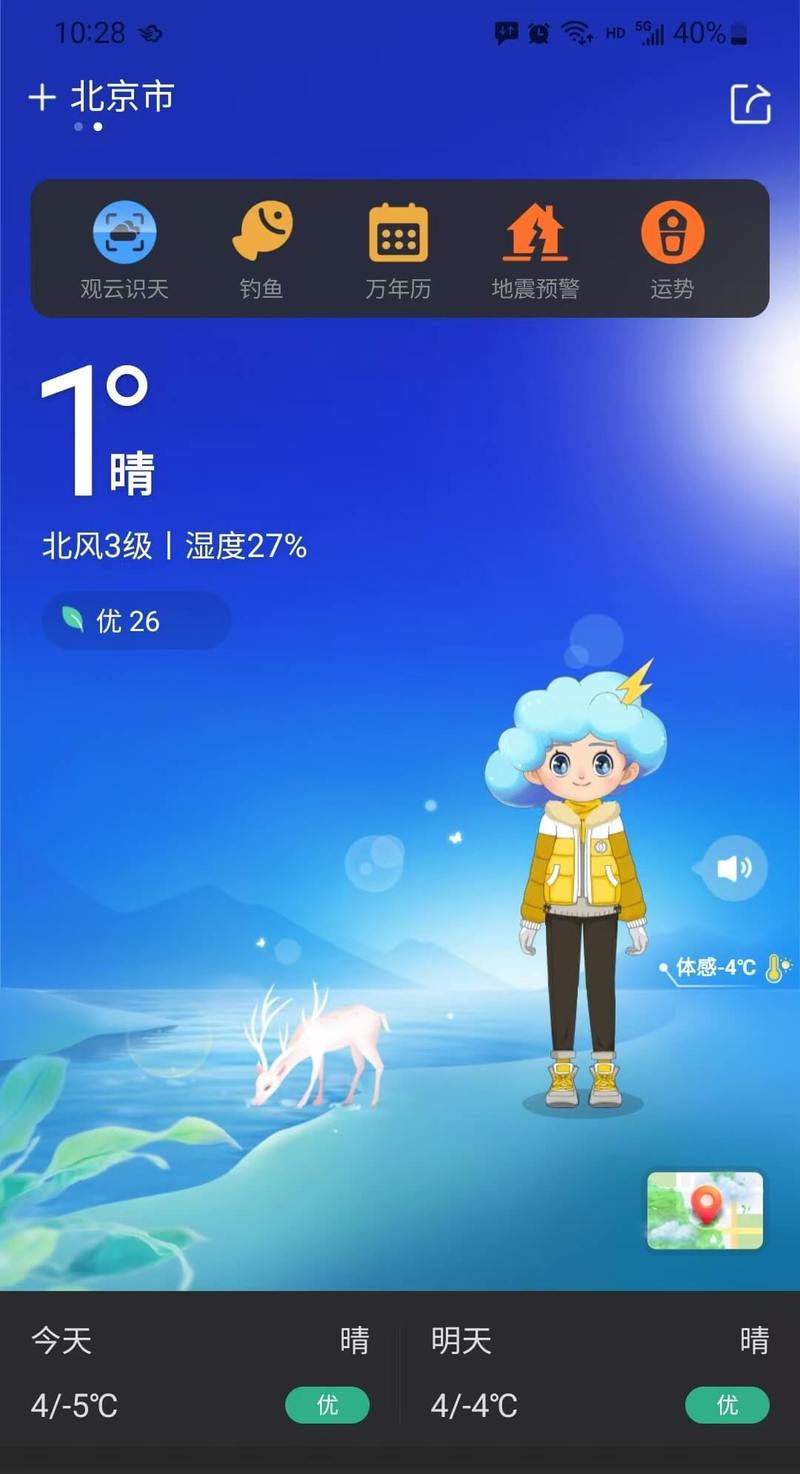Viewport: 800px width, 1474px height.
Task: Tap 北京市 to manage cities
Action: point(122,98)
